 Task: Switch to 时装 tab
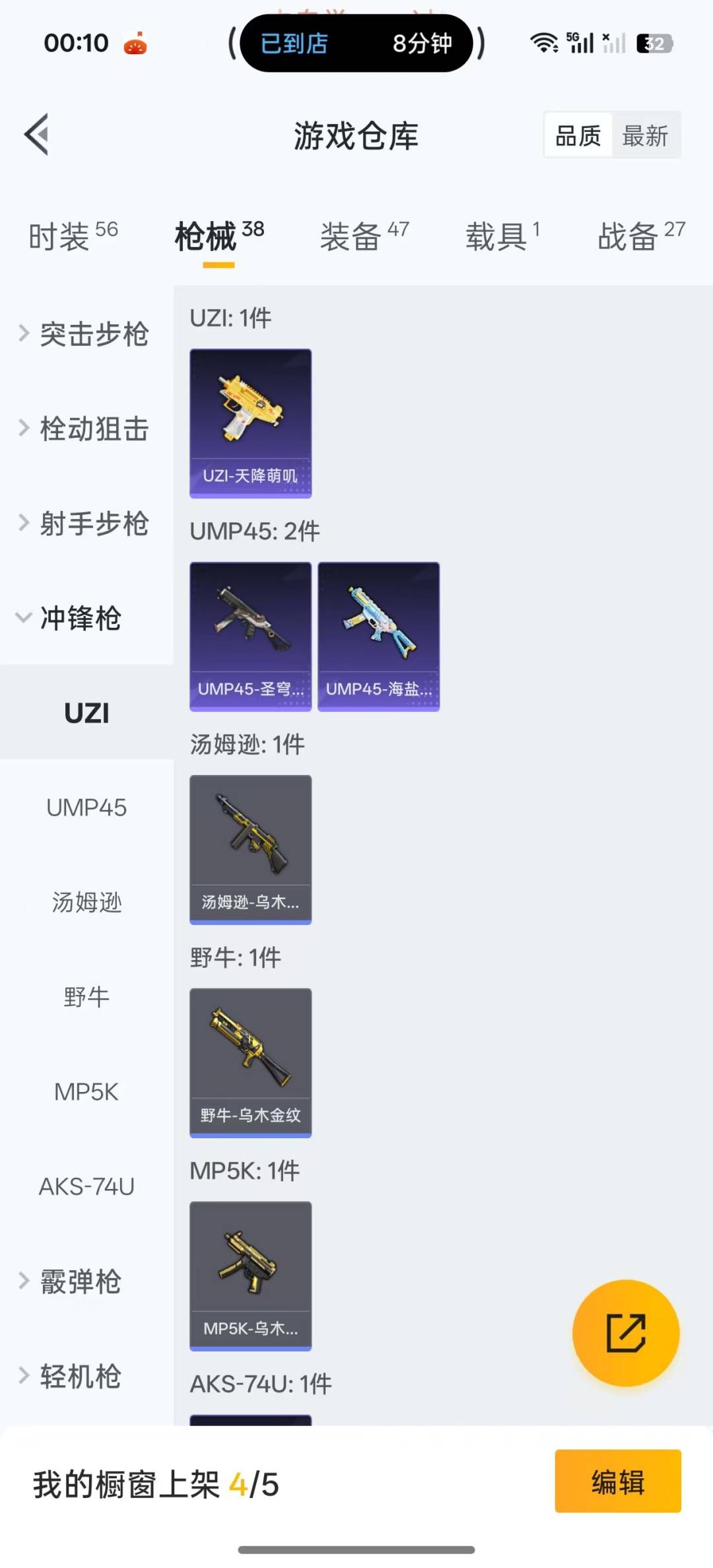click(73, 236)
